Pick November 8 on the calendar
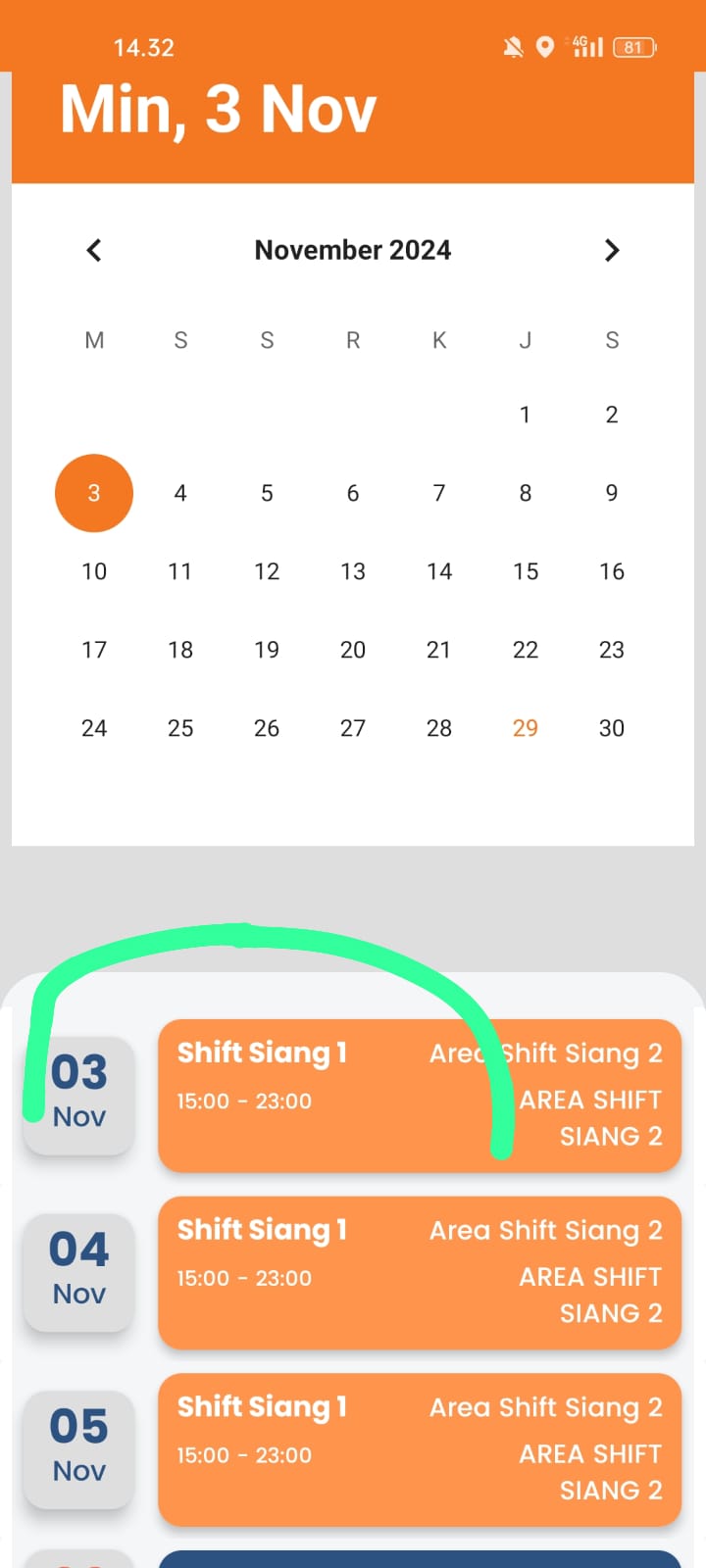The width and height of the screenshot is (706, 1568). [526, 493]
